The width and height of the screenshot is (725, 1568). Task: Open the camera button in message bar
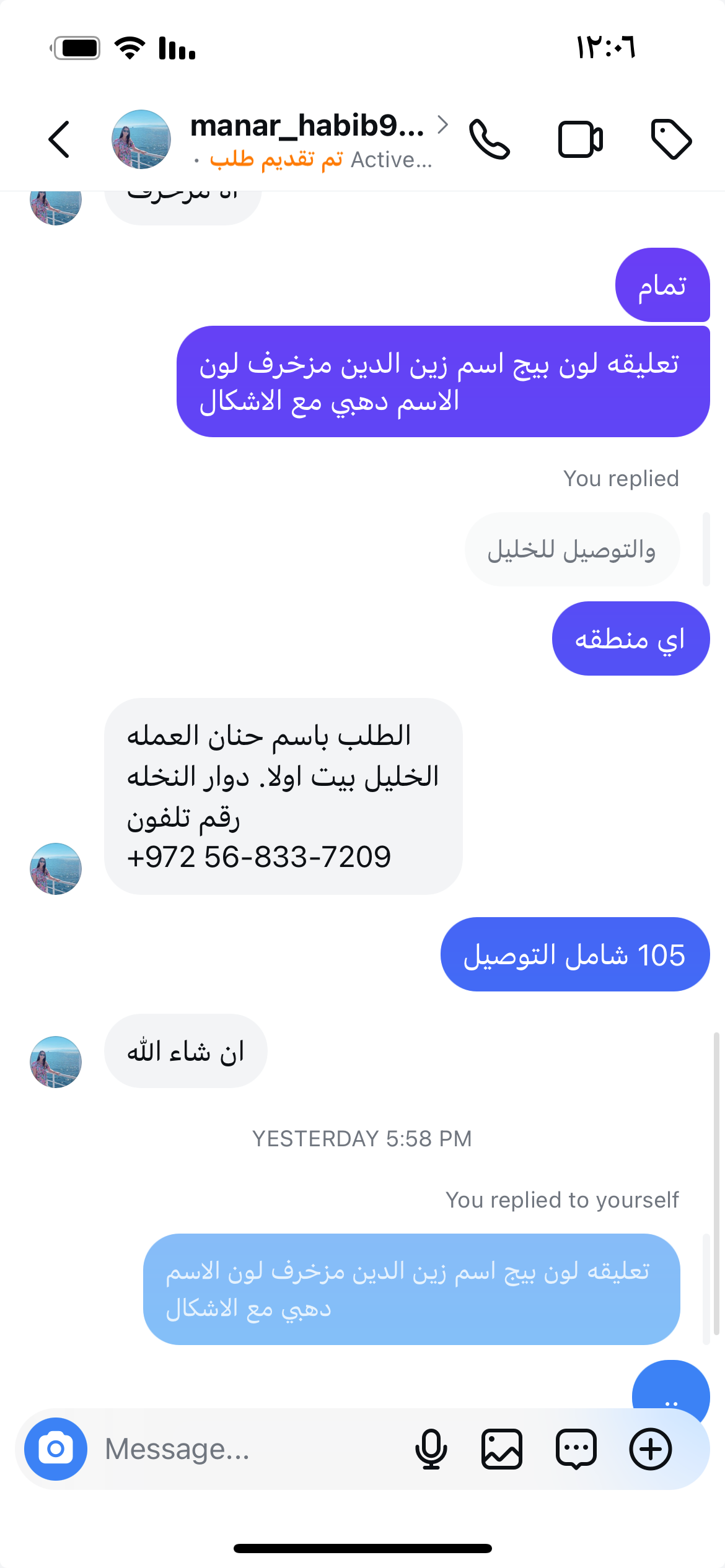coord(56,1449)
